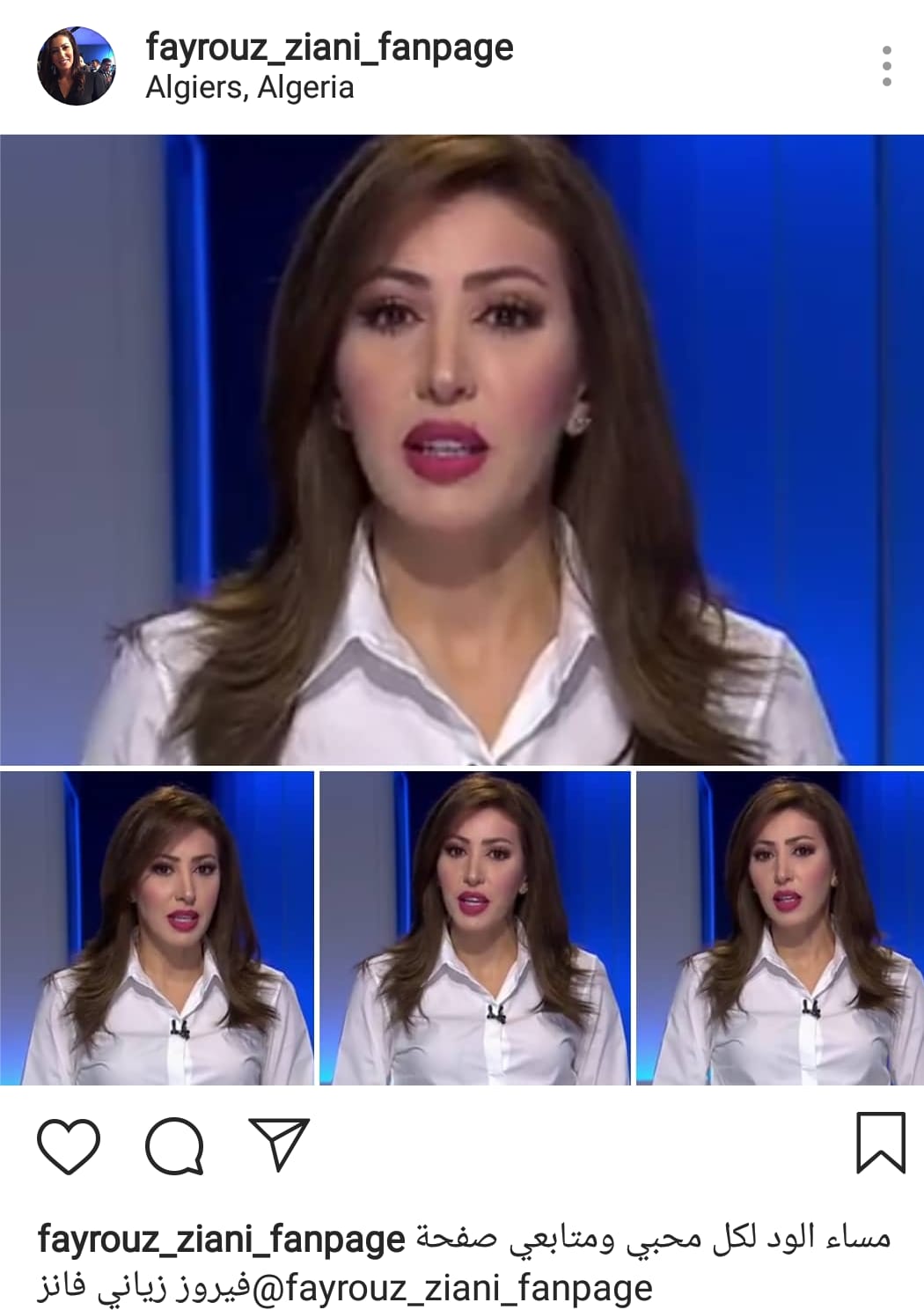The width and height of the screenshot is (924, 1310).
Task: Open the profile picture of fayrouz_ziani_fanpage
Action: tap(76, 66)
